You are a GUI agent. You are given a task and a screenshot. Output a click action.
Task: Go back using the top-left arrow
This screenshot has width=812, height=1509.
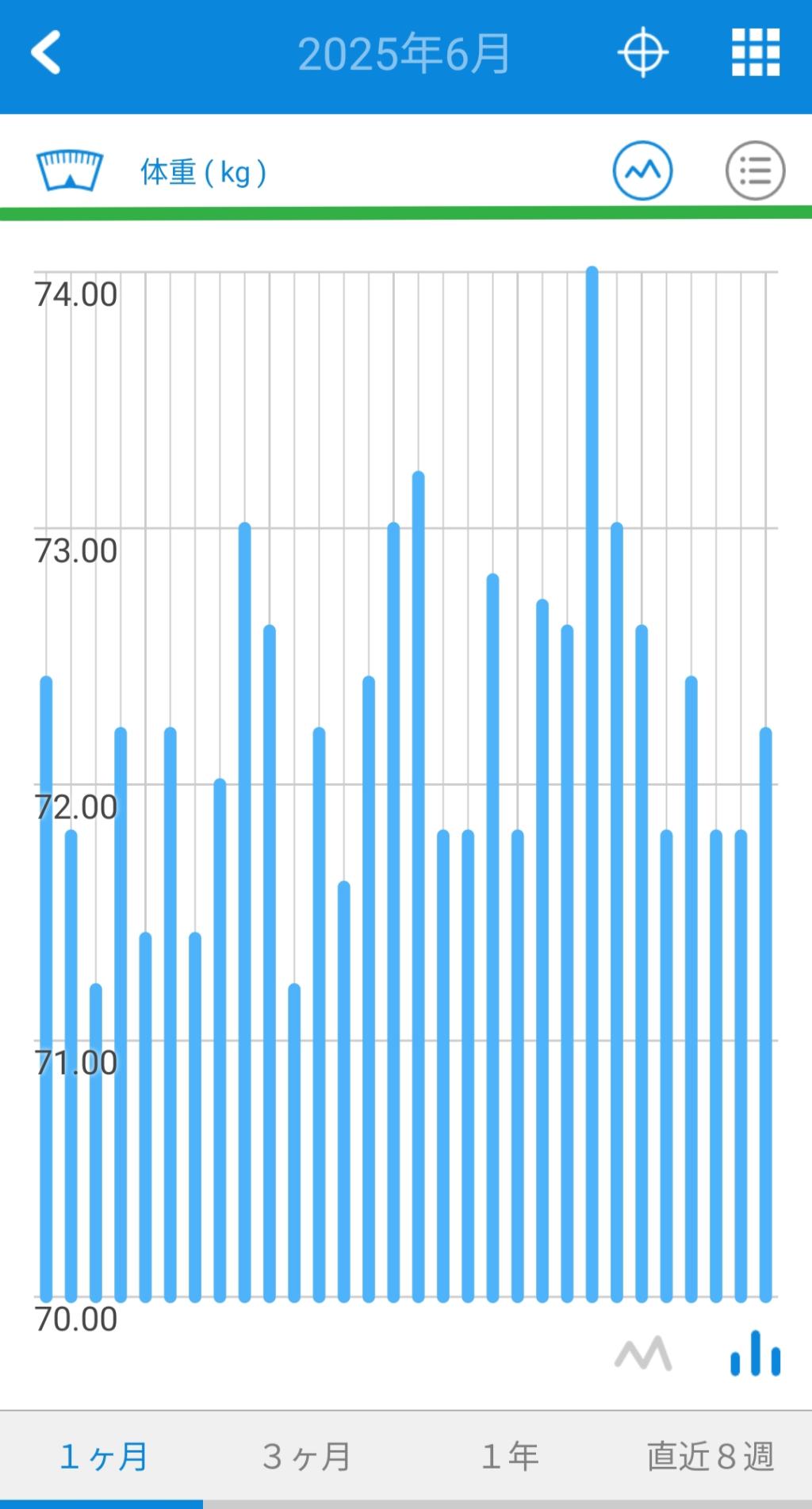(x=46, y=53)
